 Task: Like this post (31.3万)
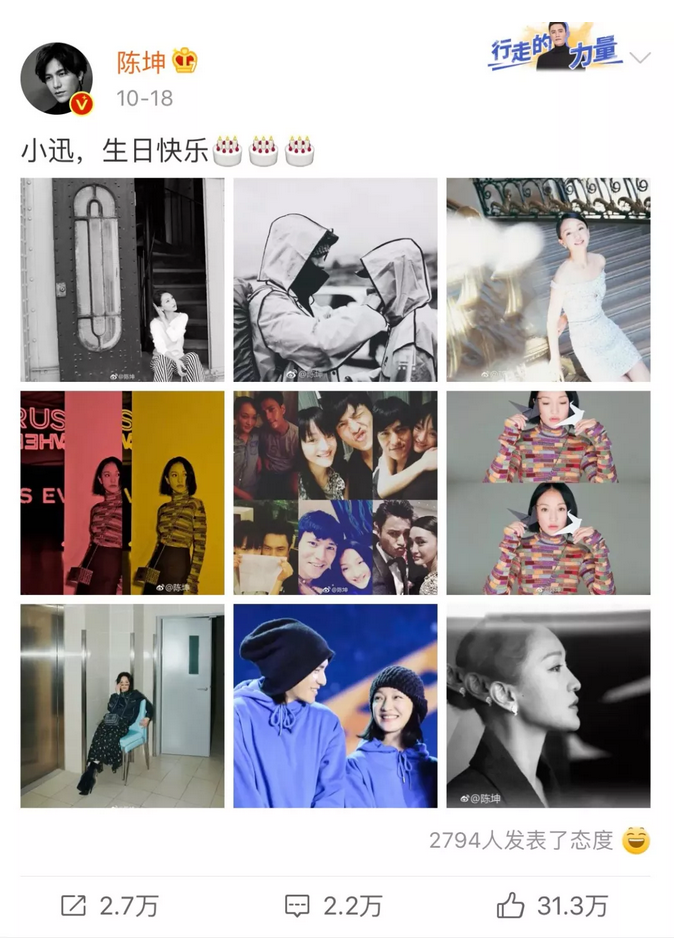click(x=552, y=906)
